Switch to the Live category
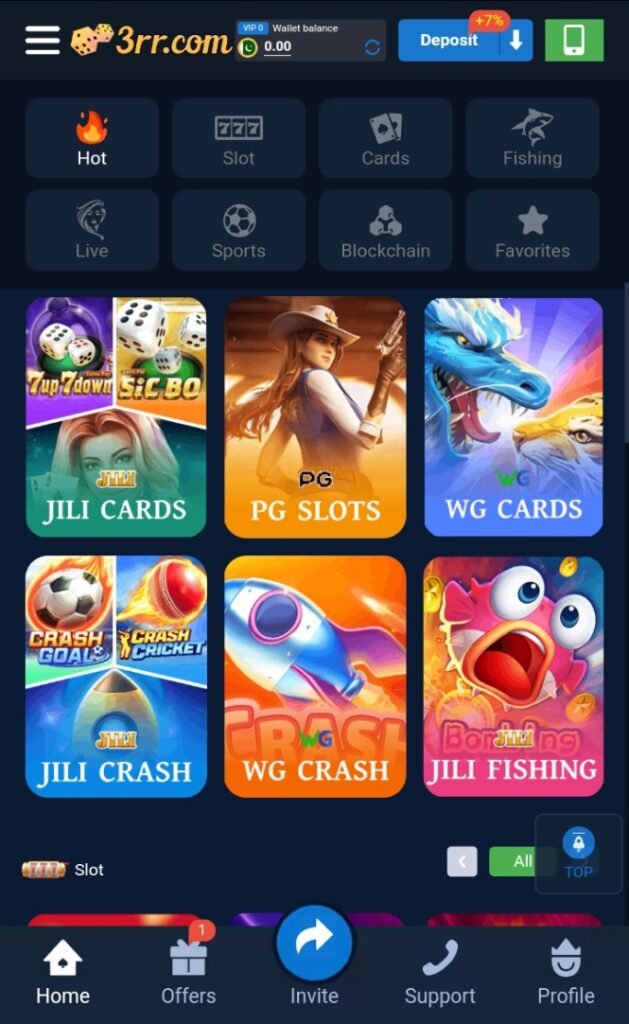This screenshot has height=1024, width=629. coord(92,230)
